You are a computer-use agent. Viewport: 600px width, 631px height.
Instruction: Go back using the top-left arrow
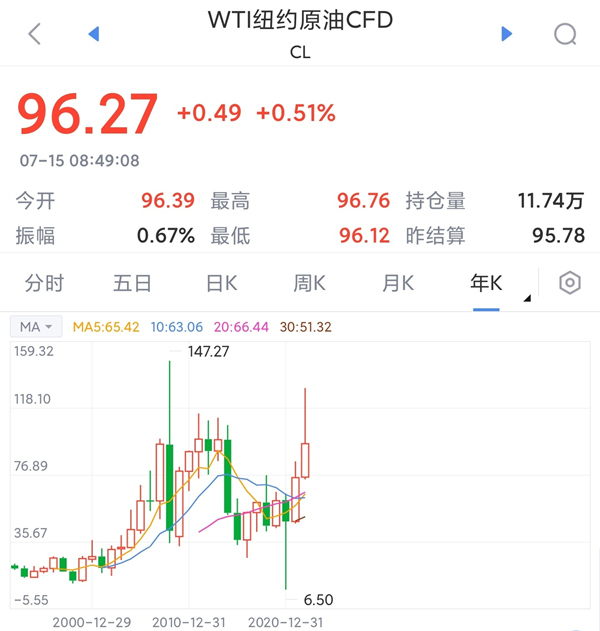(35, 34)
